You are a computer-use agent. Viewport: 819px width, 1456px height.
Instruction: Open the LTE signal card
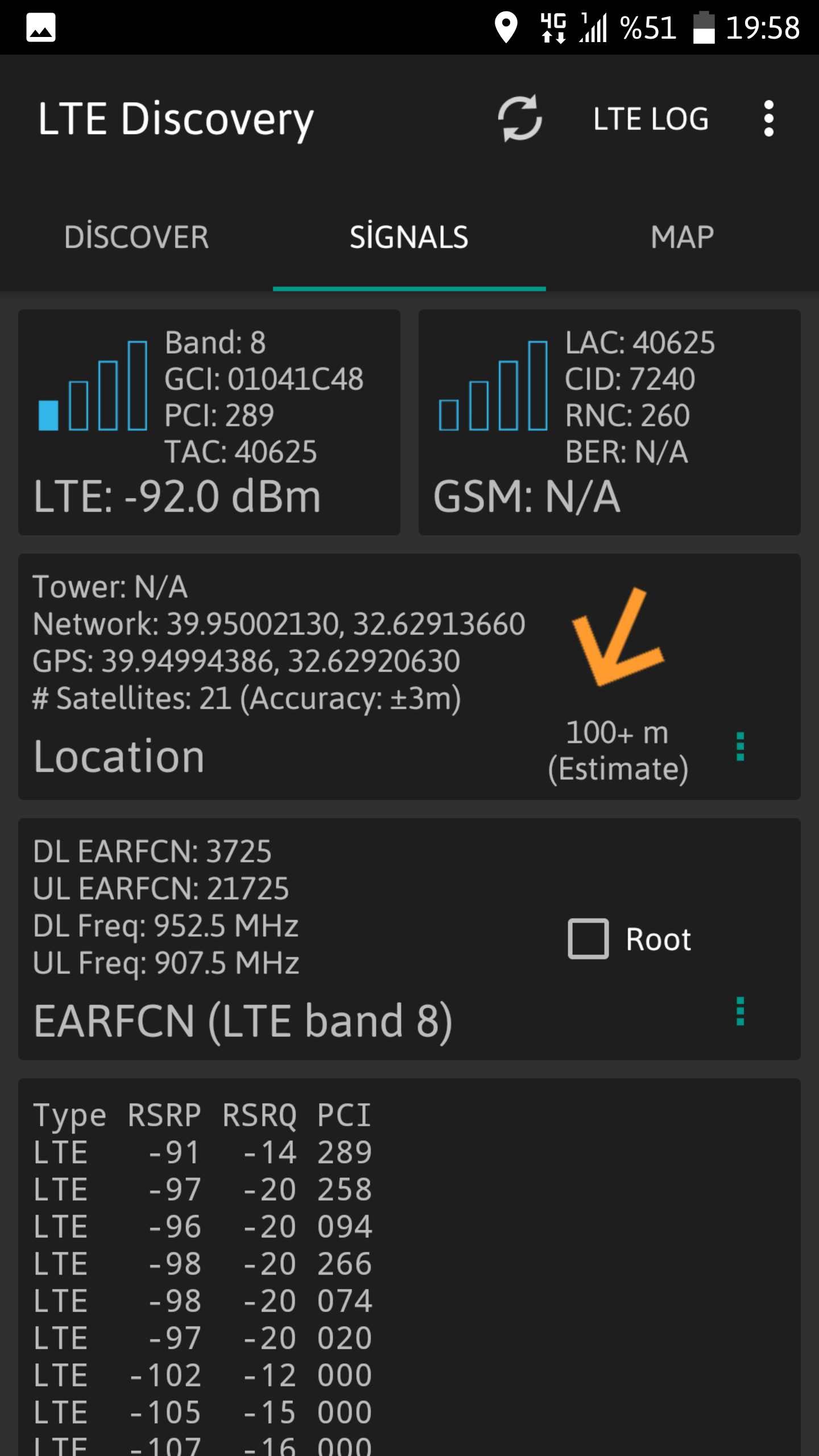tap(209, 422)
